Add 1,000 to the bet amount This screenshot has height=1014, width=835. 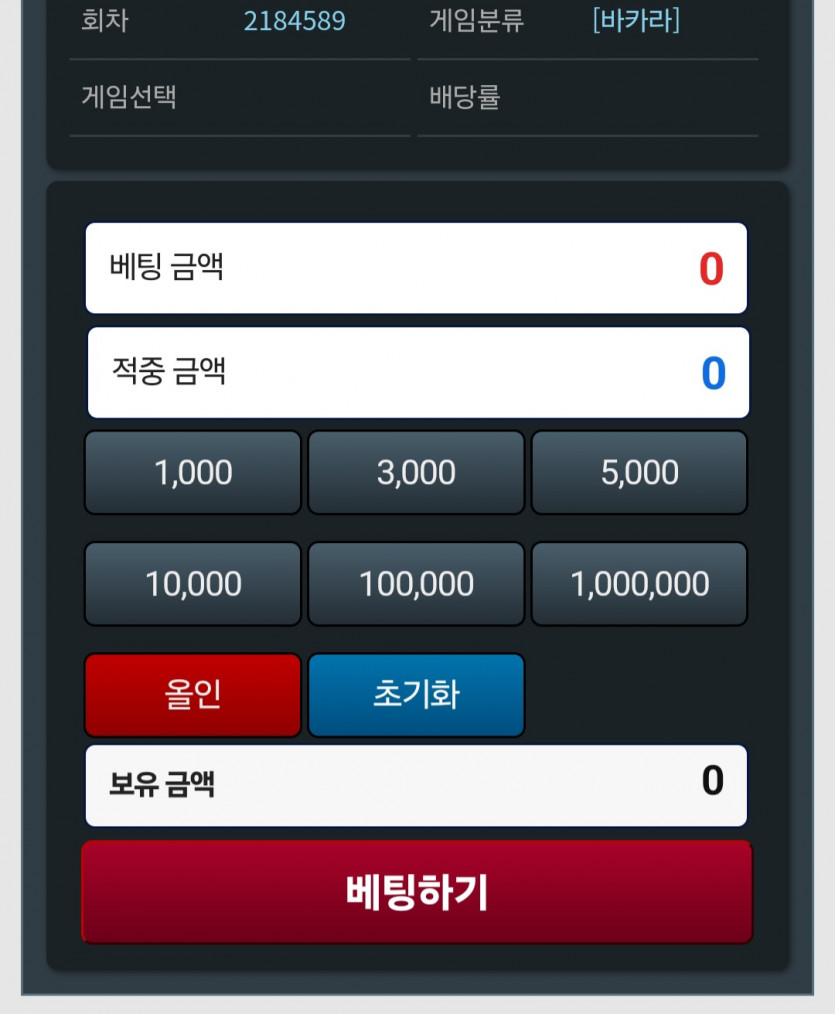coord(192,473)
